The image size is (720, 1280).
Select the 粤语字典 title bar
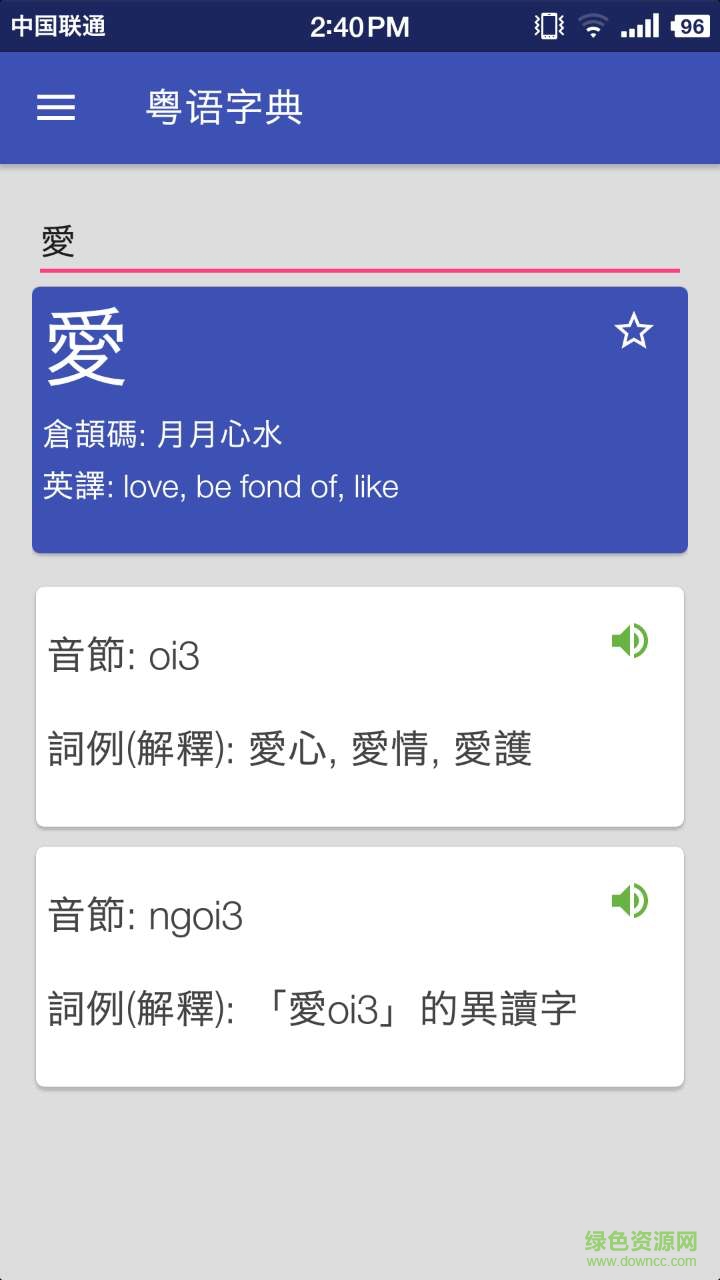click(x=222, y=107)
